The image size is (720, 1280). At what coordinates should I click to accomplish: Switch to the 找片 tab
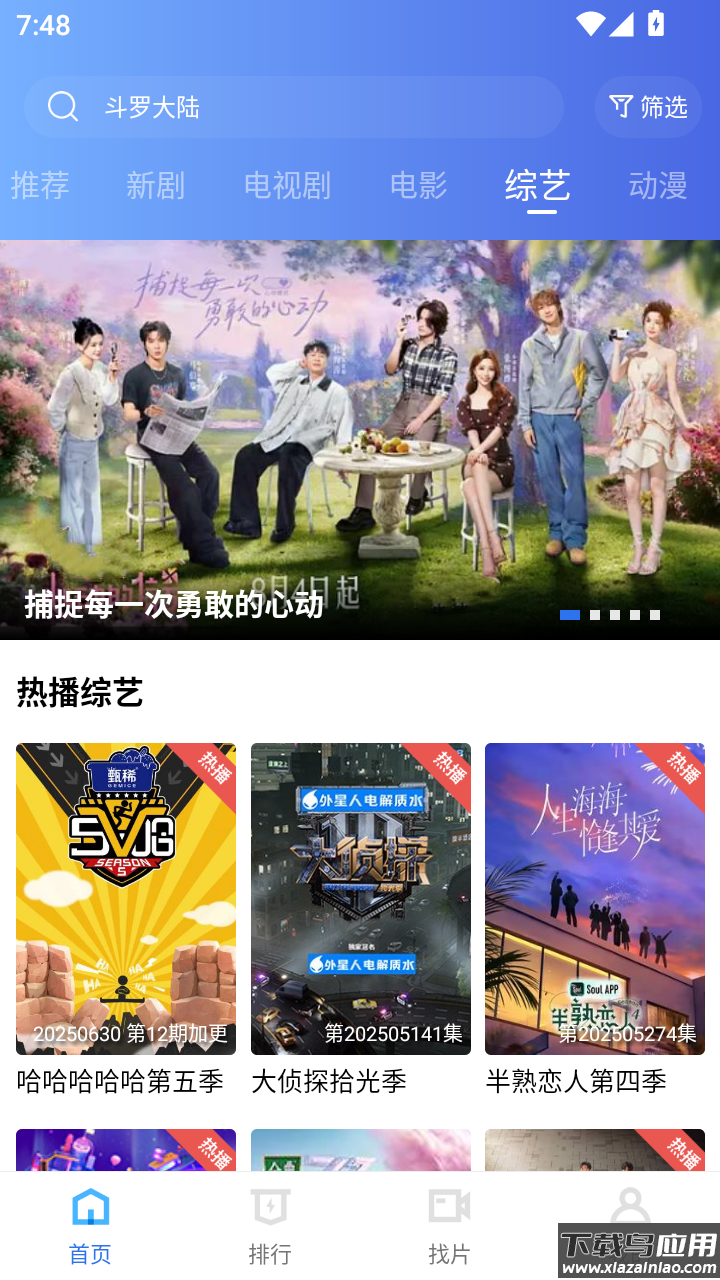[x=449, y=1225]
